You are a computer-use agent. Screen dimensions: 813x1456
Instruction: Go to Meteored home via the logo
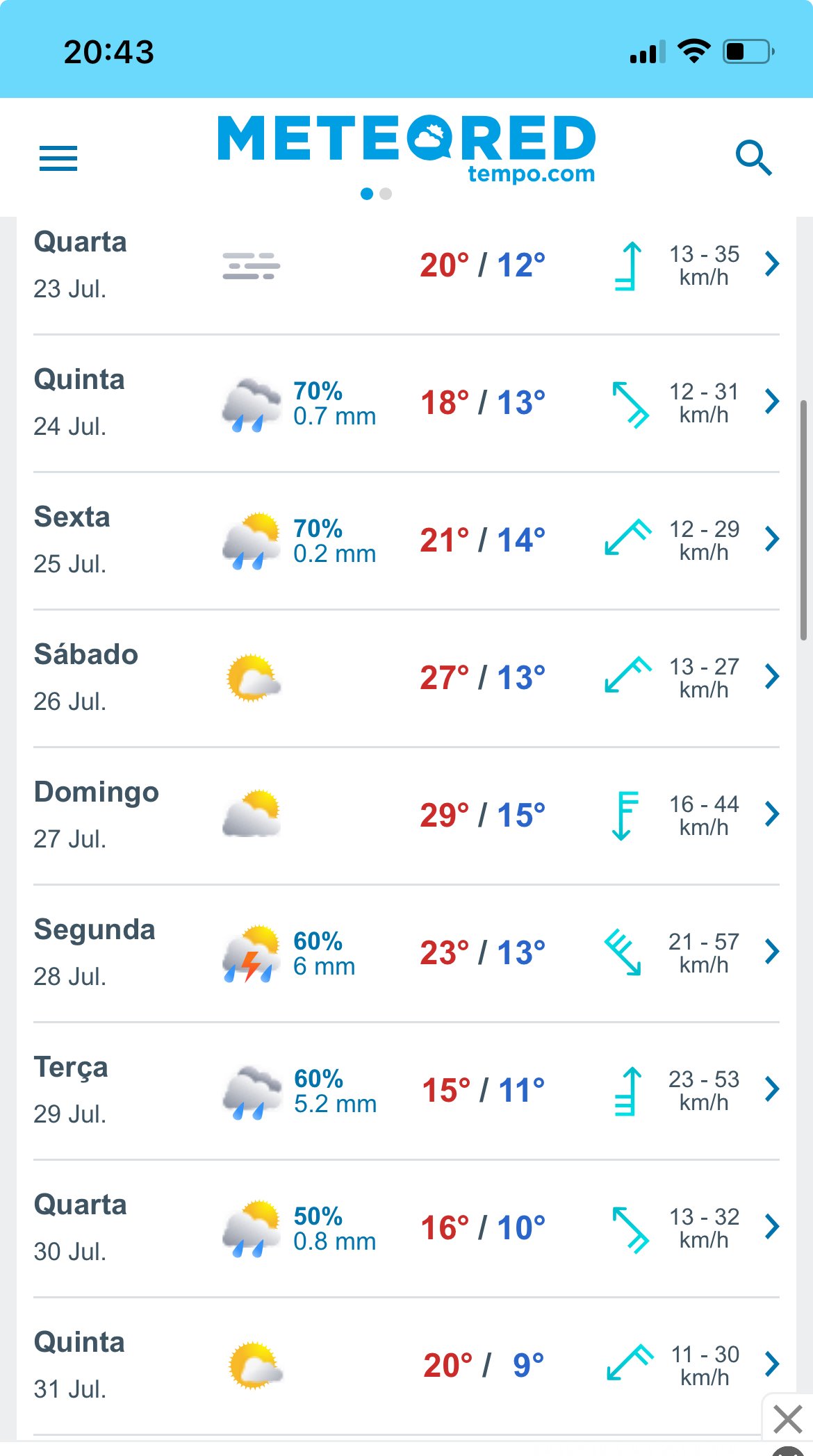pos(406,147)
